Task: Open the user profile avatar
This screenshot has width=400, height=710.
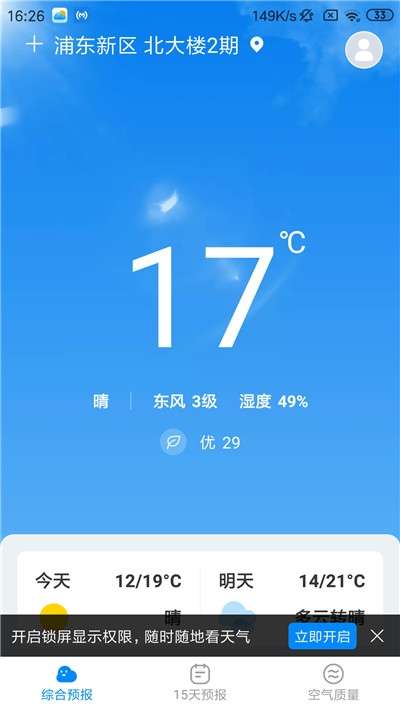Action: [364, 49]
